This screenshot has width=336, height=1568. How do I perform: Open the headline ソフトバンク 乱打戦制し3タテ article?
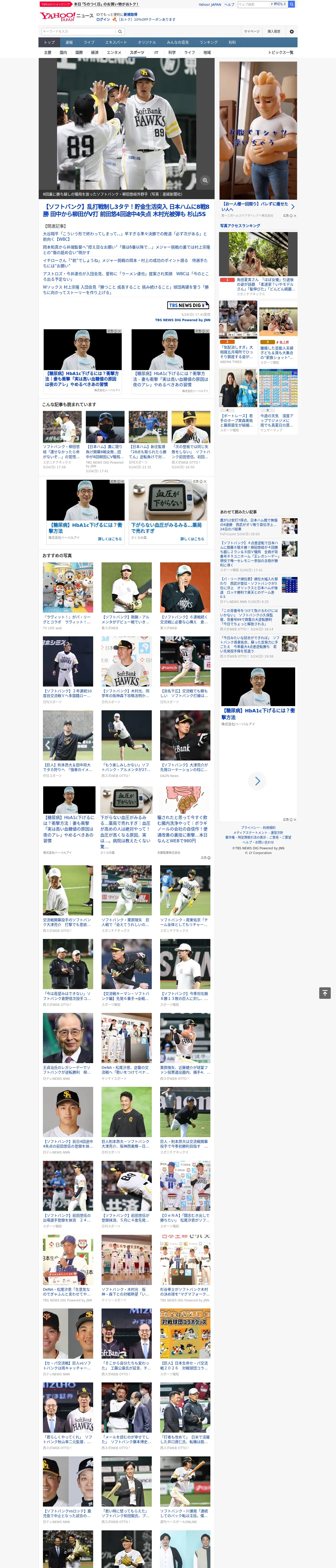click(126, 211)
